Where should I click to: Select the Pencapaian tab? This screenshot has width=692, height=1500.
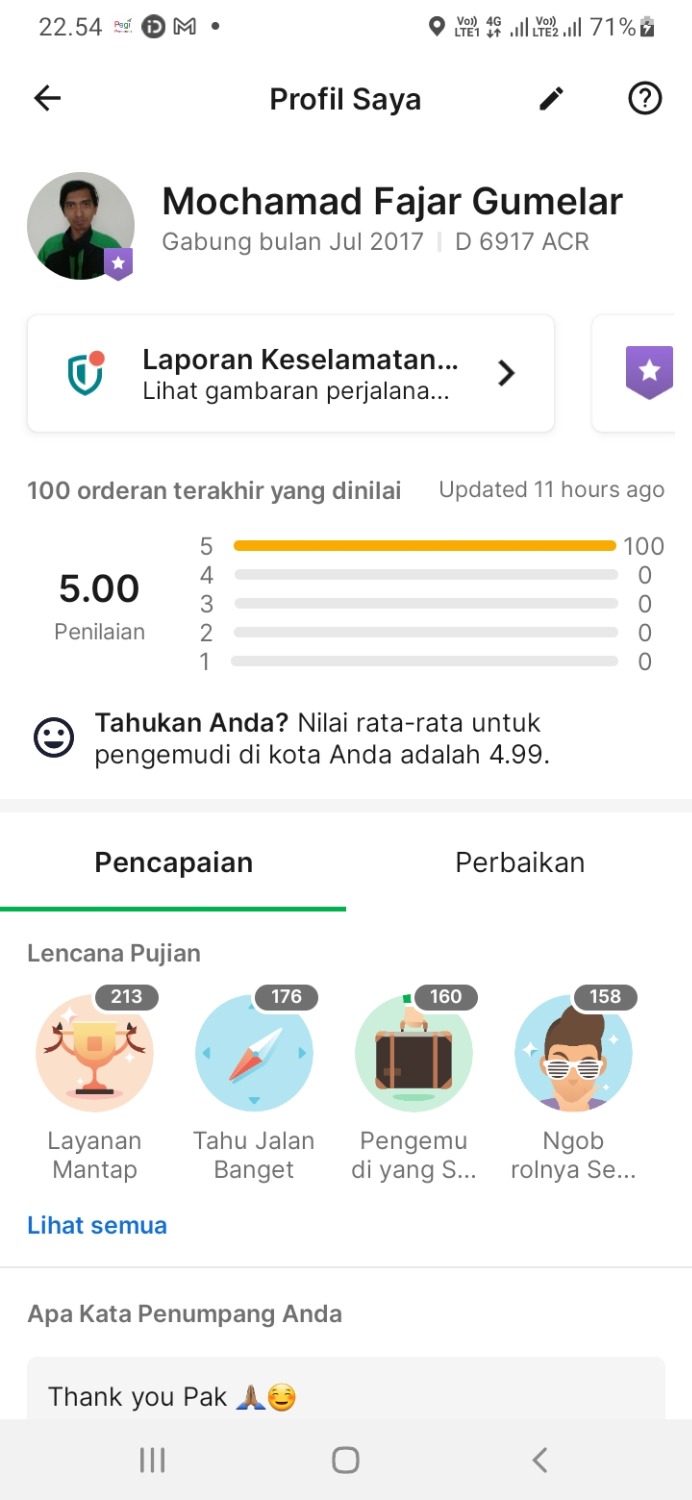[x=173, y=862]
